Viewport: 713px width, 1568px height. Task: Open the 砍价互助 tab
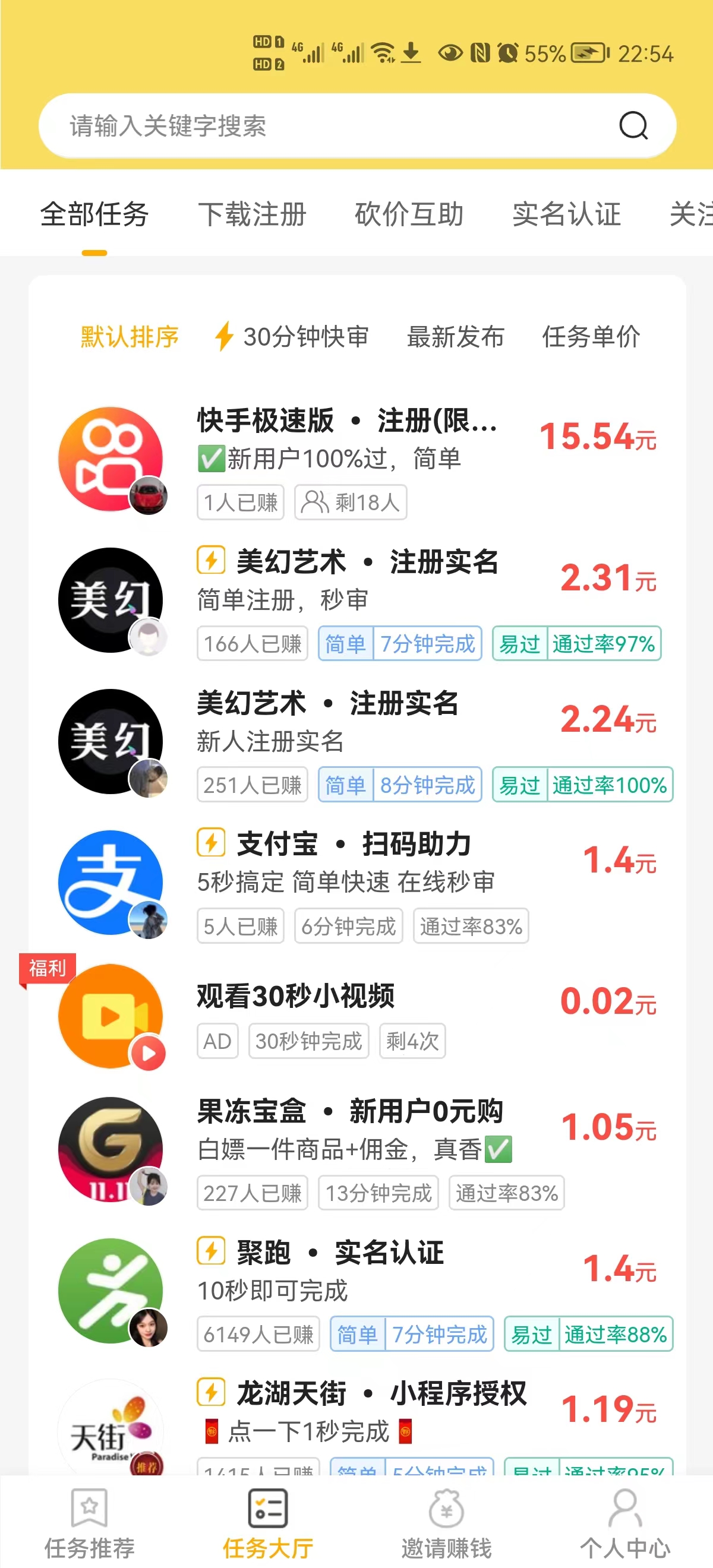coord(409,215)
